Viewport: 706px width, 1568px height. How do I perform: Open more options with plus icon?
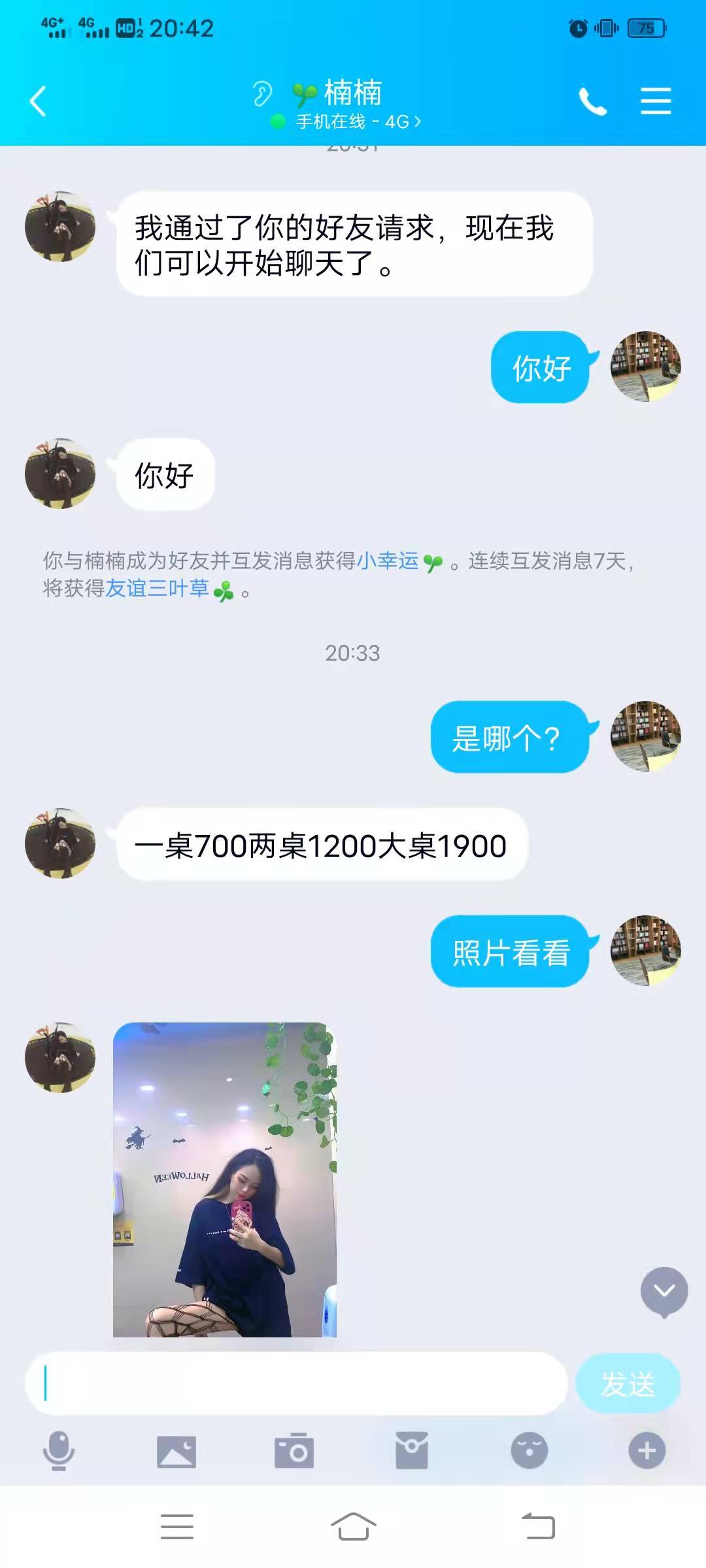tap(647, 1451)
